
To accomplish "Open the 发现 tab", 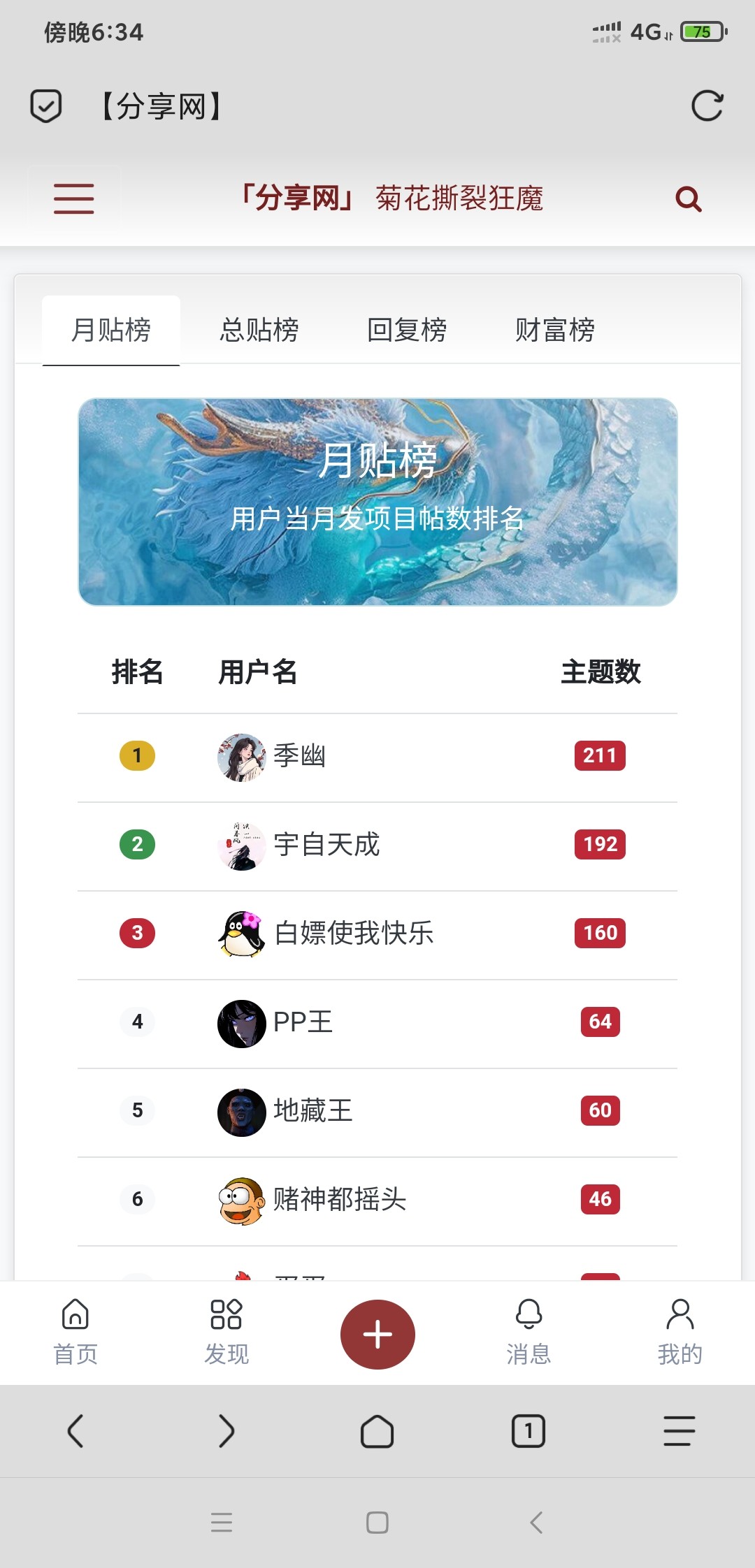I will click(226, 1333).
